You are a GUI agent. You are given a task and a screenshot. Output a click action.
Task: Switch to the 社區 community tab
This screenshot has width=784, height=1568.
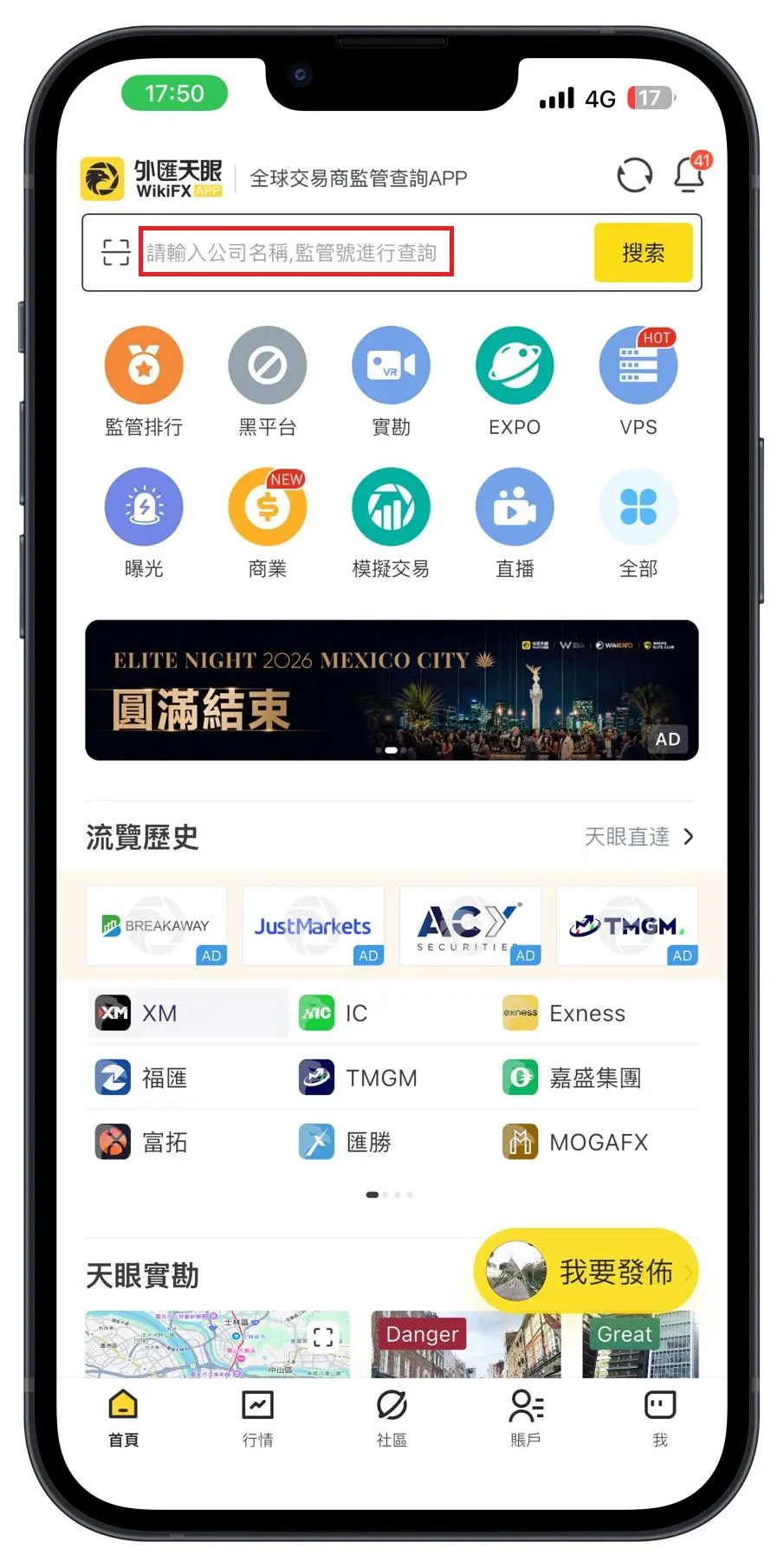(x=392, y=1417)
